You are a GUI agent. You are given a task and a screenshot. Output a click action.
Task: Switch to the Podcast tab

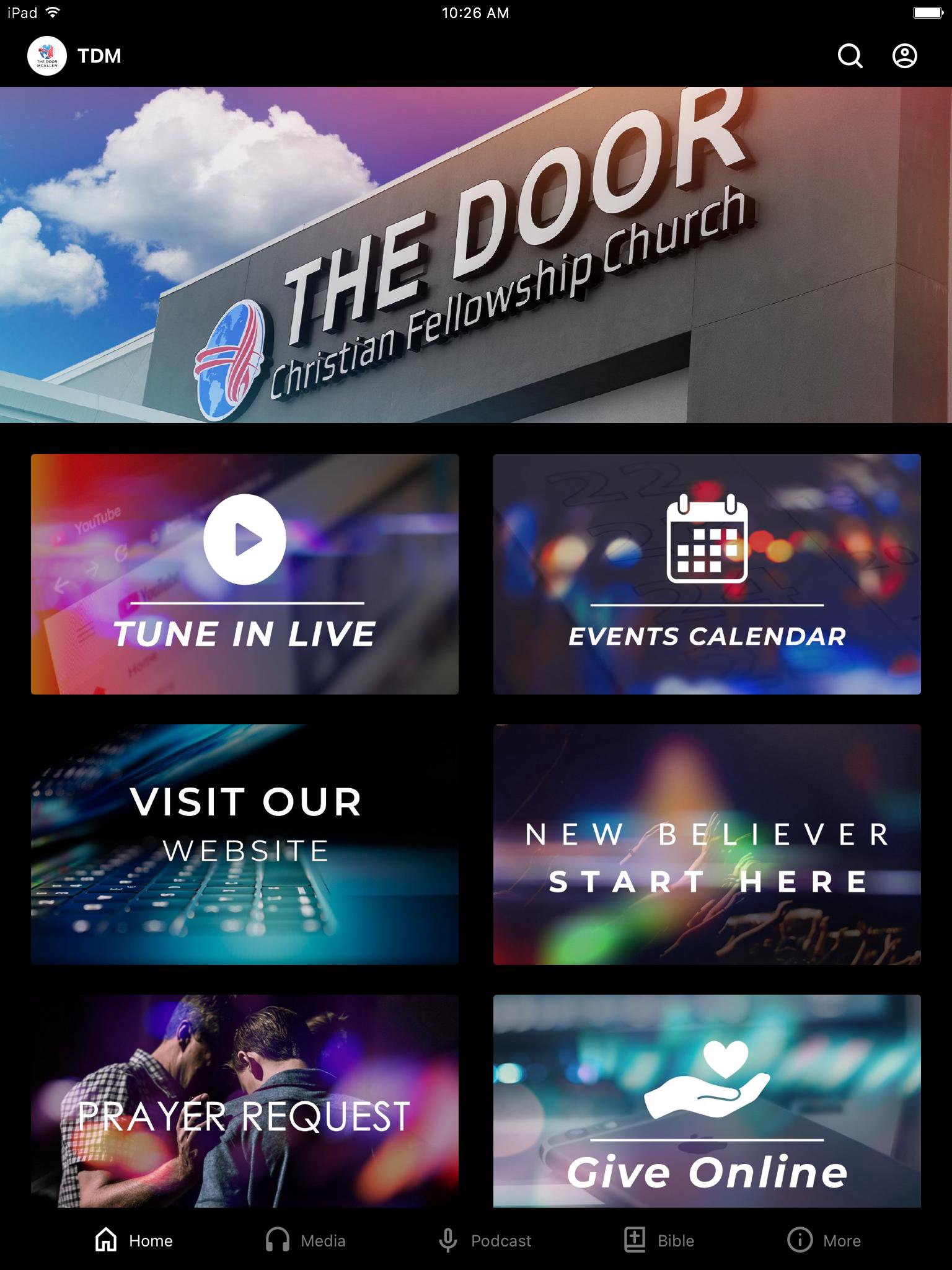485,1240
